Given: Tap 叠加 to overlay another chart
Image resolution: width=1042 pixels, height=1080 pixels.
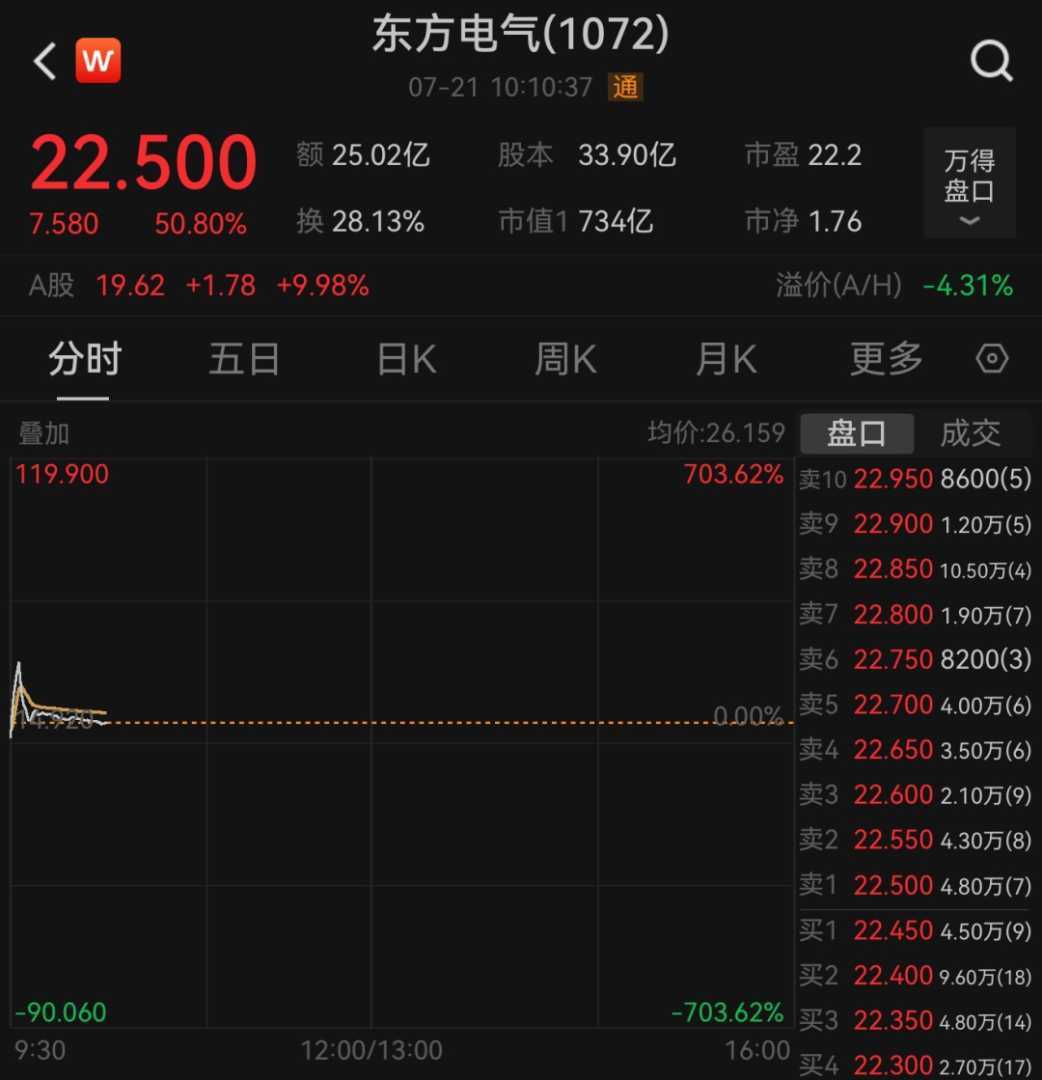Looking at the screenshot, I should click(x=44, y=433).
